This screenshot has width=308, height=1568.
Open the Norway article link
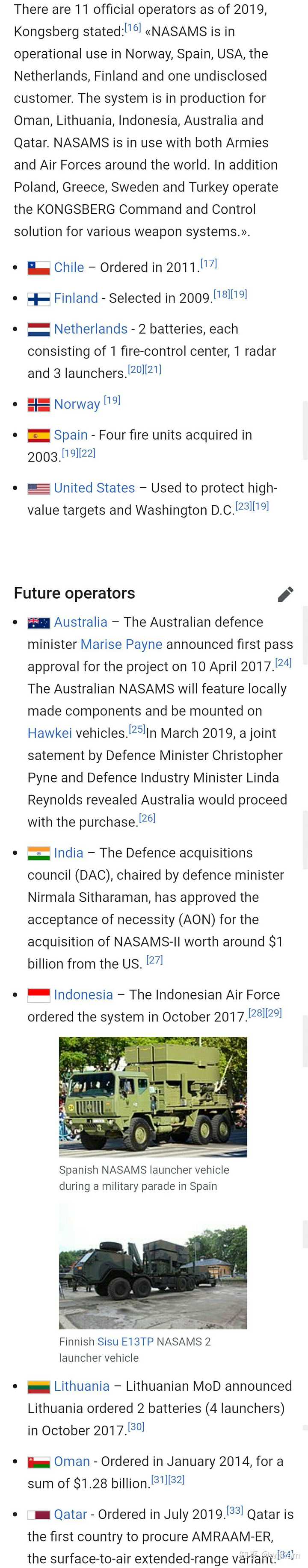pyautogui.click(x=77, y=404)
